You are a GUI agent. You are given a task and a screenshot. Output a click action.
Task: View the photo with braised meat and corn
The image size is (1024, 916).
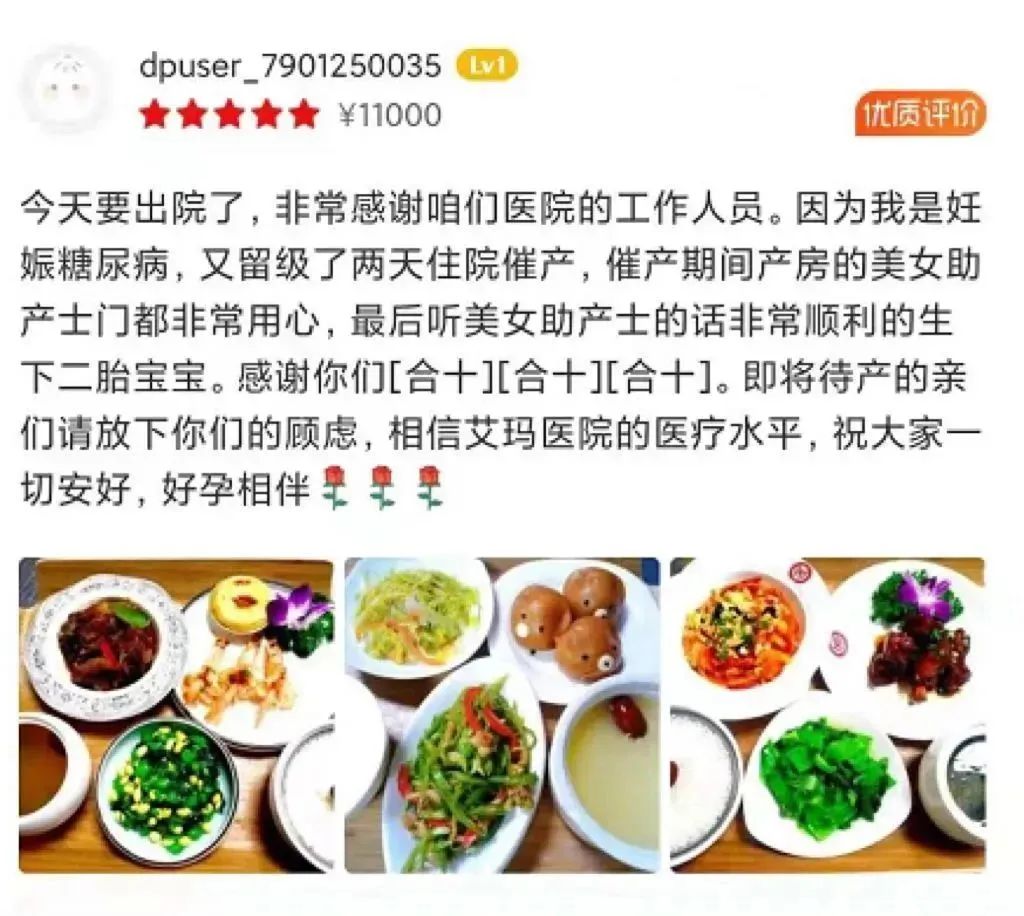pos(176,714)
